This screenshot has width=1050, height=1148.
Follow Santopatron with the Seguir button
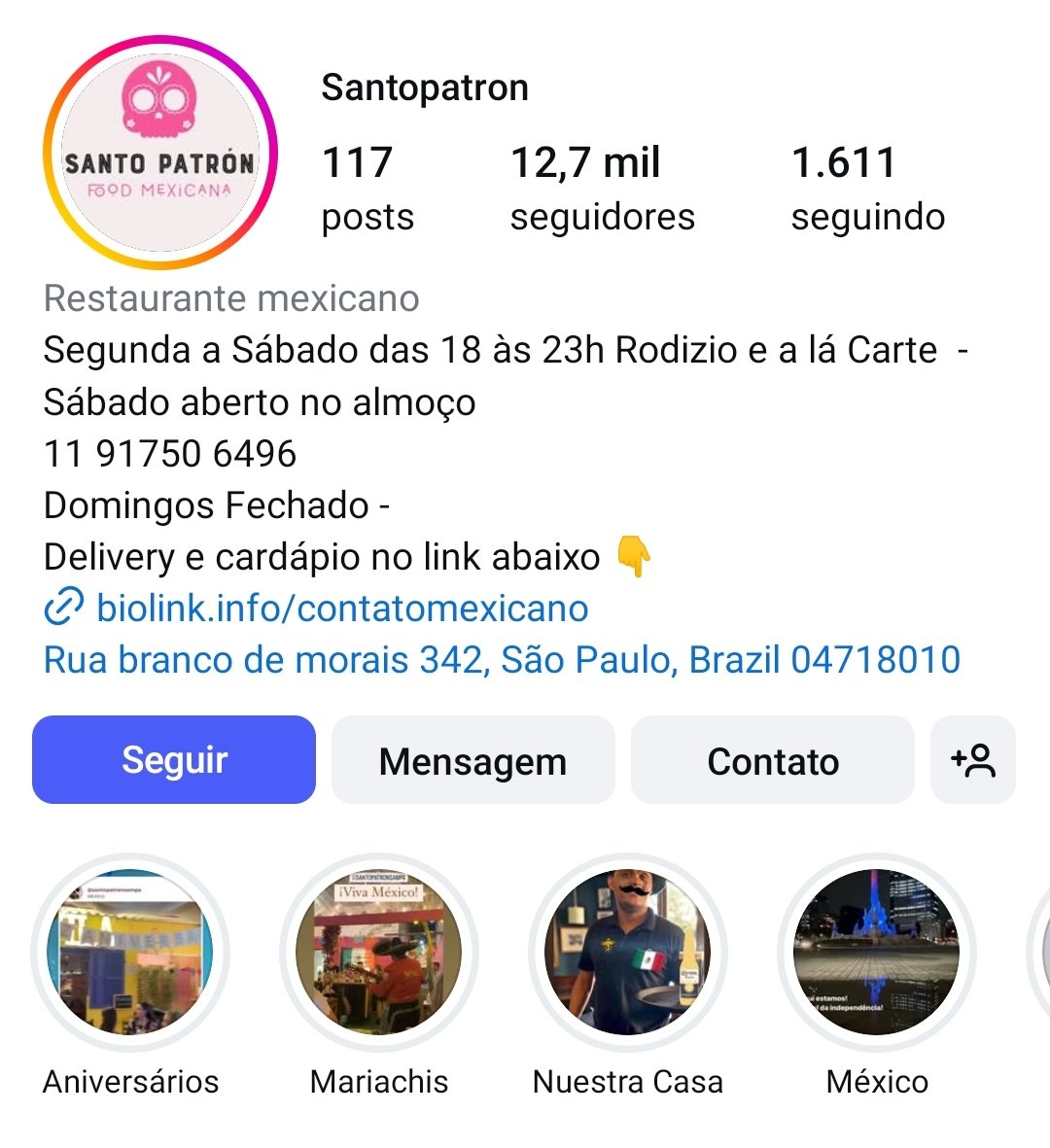tap(174, 760)
